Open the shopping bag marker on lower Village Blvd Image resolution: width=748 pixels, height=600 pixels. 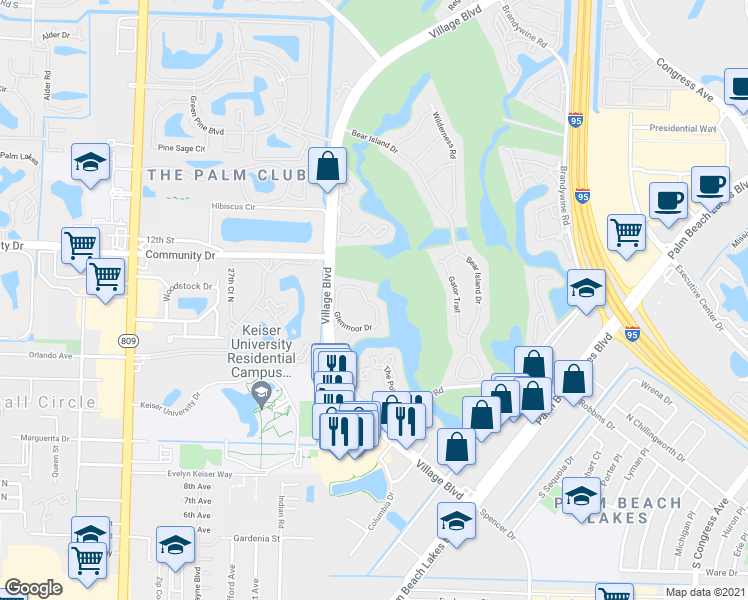click(x=457, y=451)
